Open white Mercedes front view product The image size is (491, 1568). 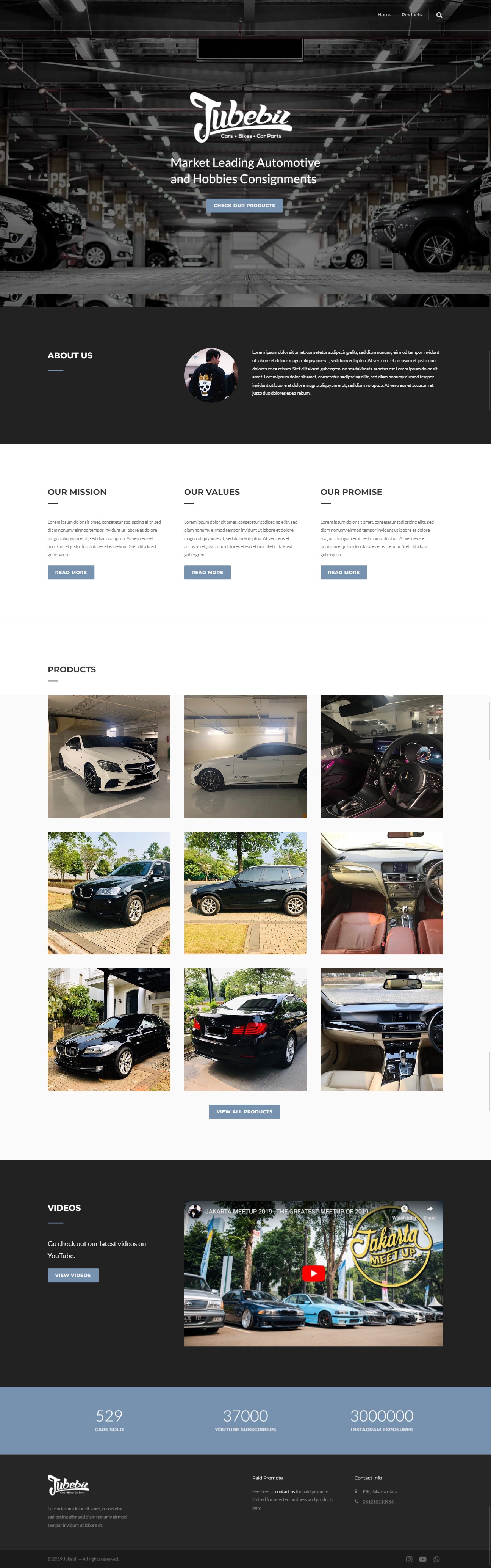coord(109,756)
